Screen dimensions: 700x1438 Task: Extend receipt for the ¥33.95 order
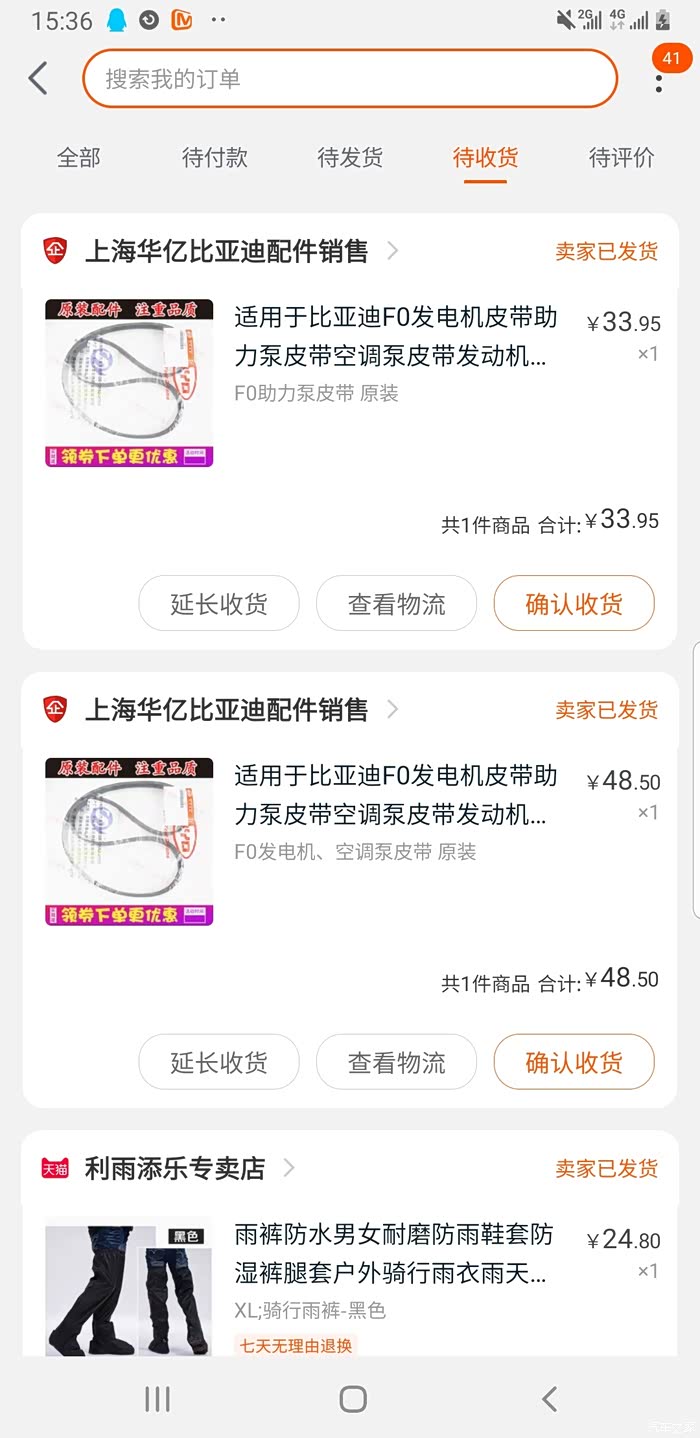click(219, 603)
